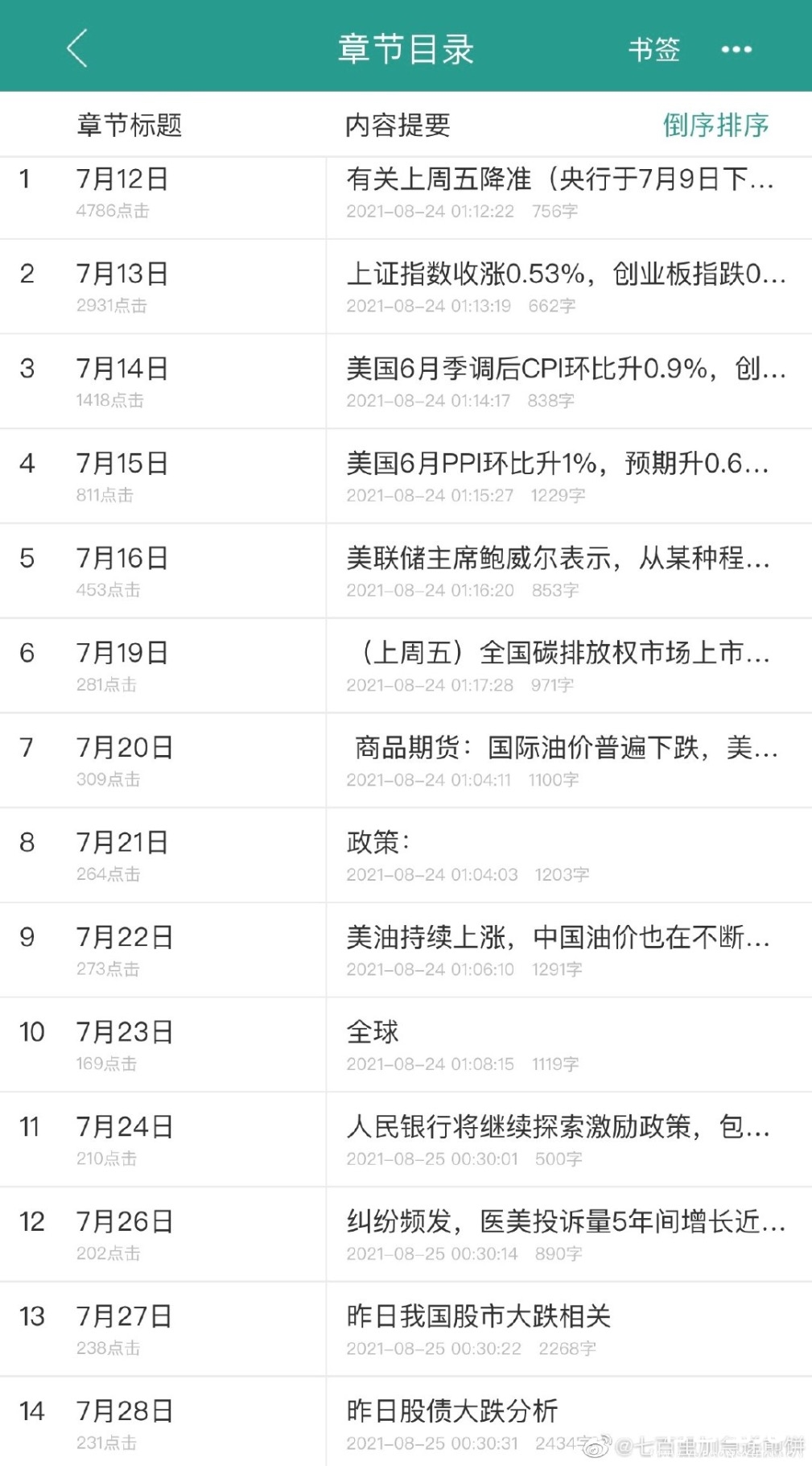Go back using the header arrow

77,48
